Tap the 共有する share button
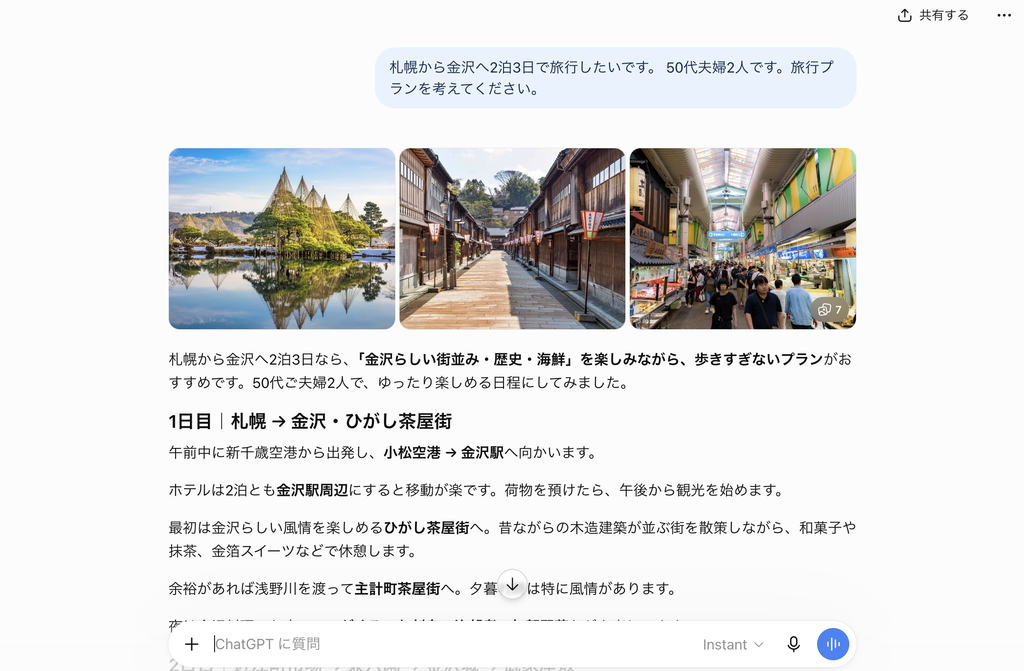The height and width of the screenshot is (671, 1024). click(933, 15)
